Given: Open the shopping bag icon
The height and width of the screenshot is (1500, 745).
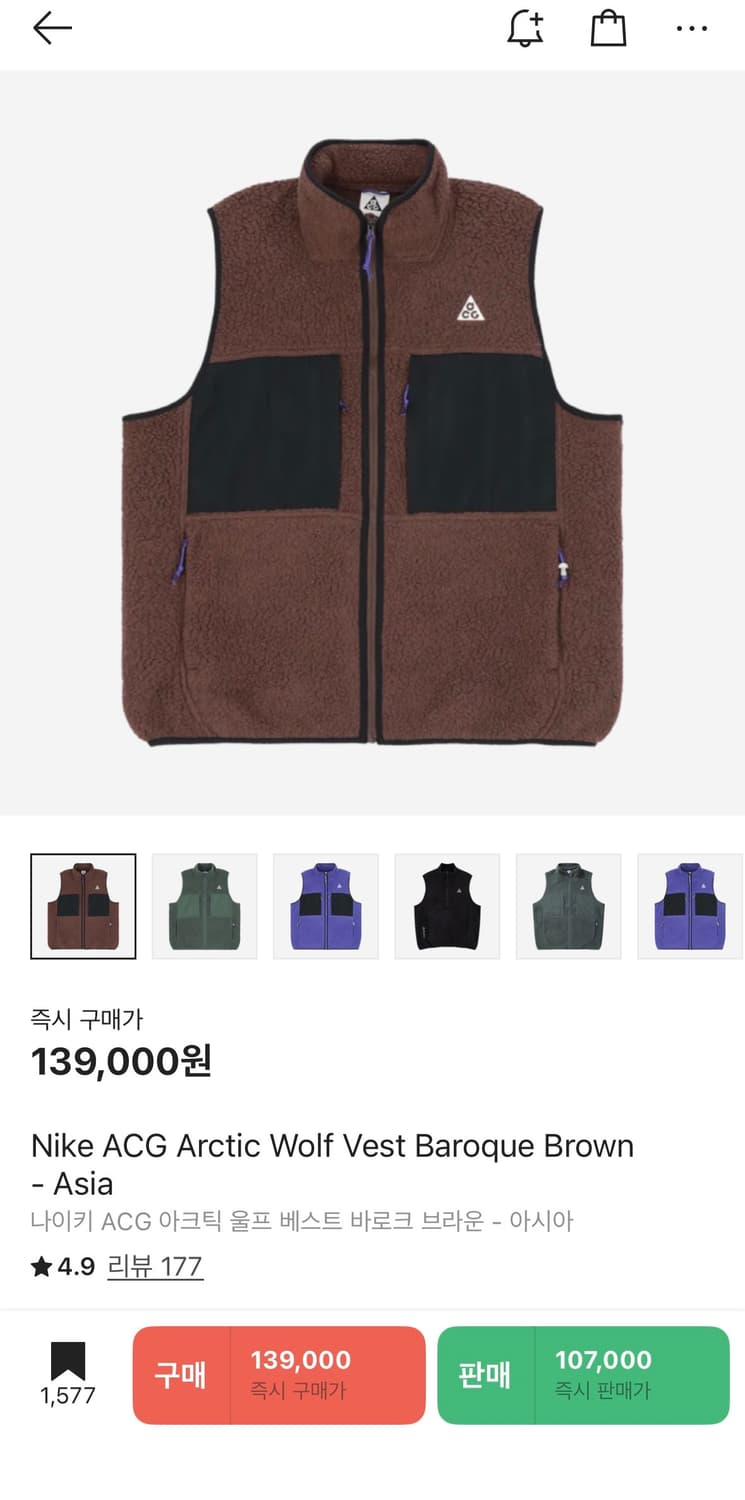Looking at the screenshot, I should tap(608, 29).
